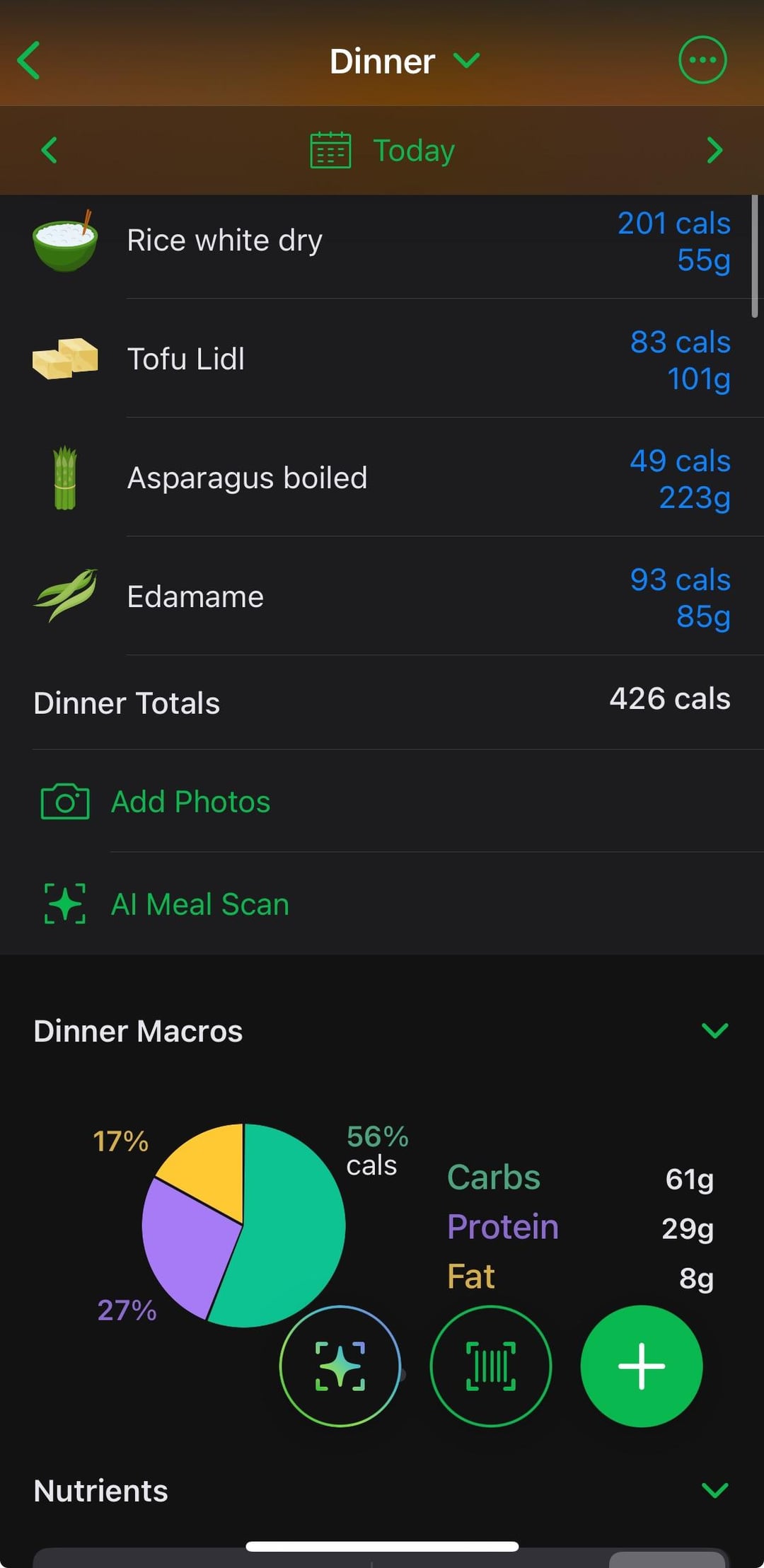The height and width of the screenshot is (1568, 764).
Task: Open the Rice white dry entry
Action: tap(382, 241)
